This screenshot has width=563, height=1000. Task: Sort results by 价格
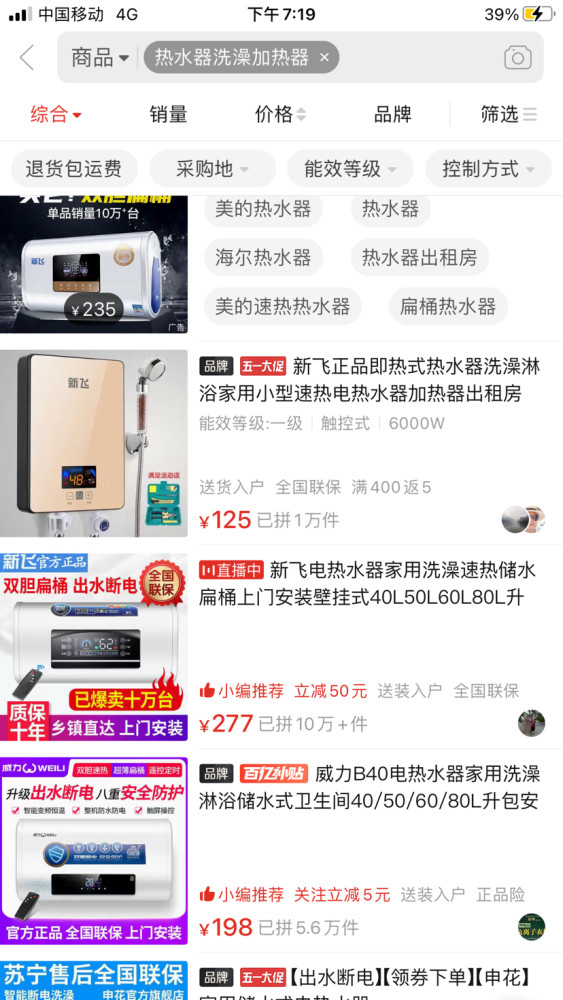point(280,115)
